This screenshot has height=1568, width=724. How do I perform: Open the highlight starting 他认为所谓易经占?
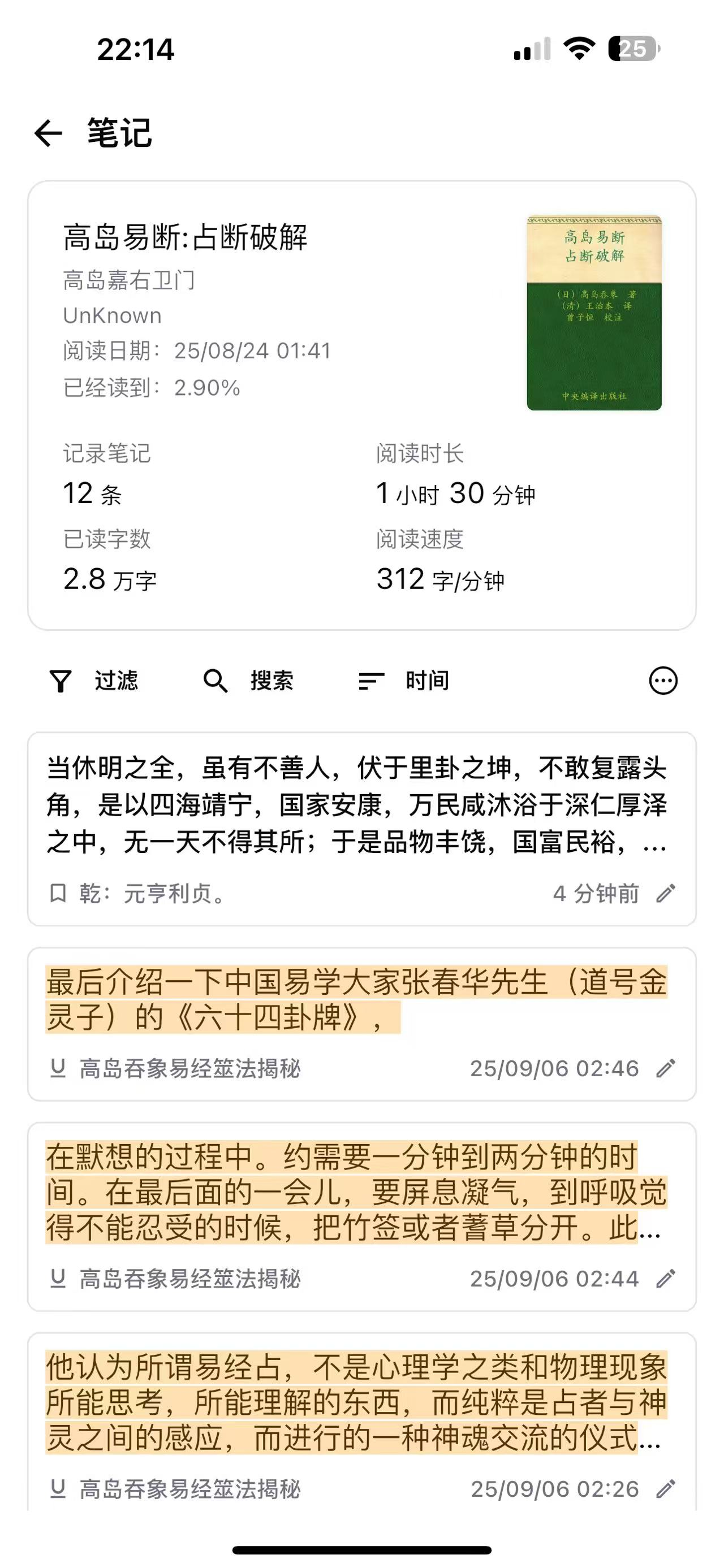[x=357, y=1402]
